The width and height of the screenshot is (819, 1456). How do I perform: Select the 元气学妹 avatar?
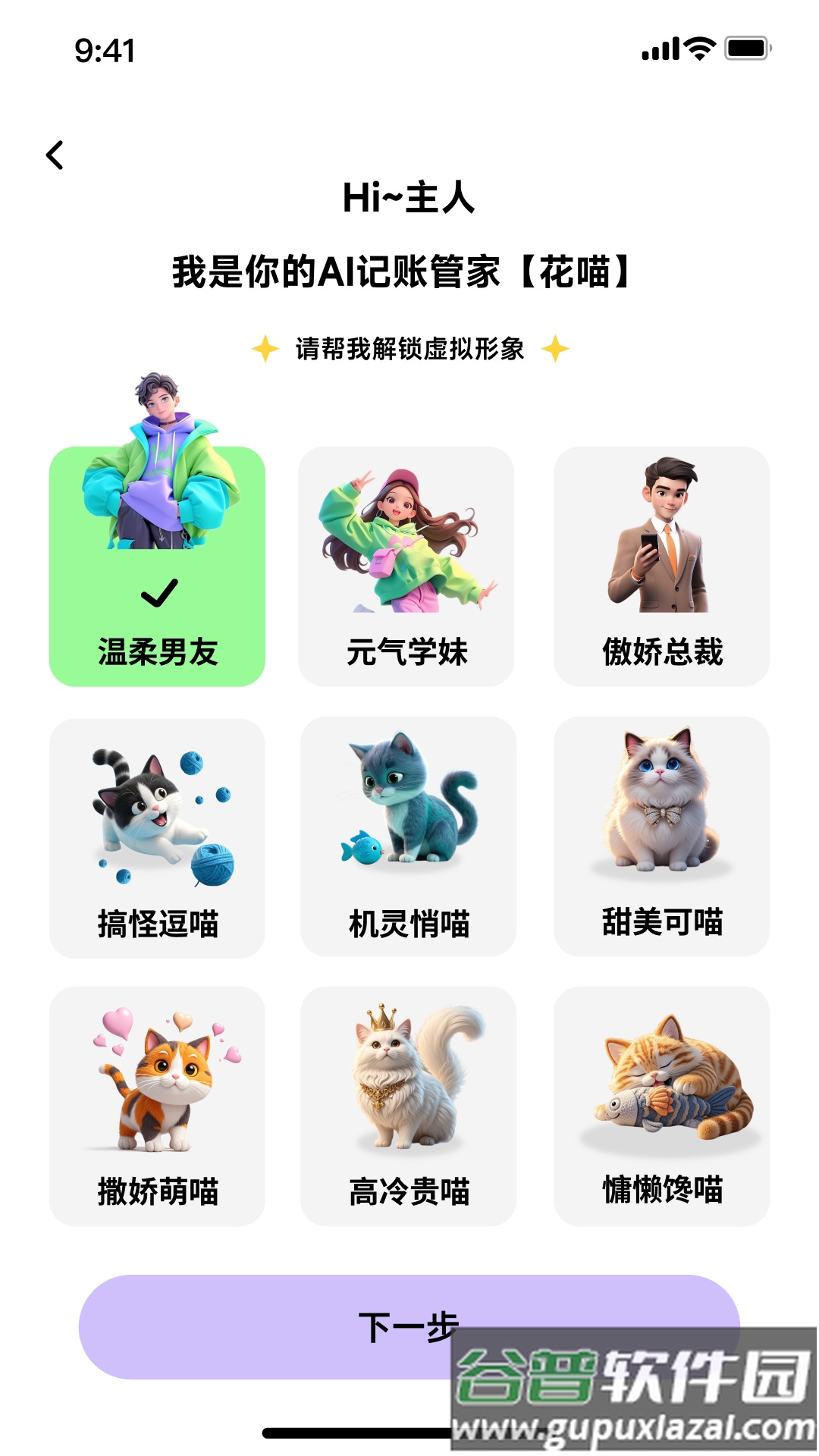pos(409,567)
